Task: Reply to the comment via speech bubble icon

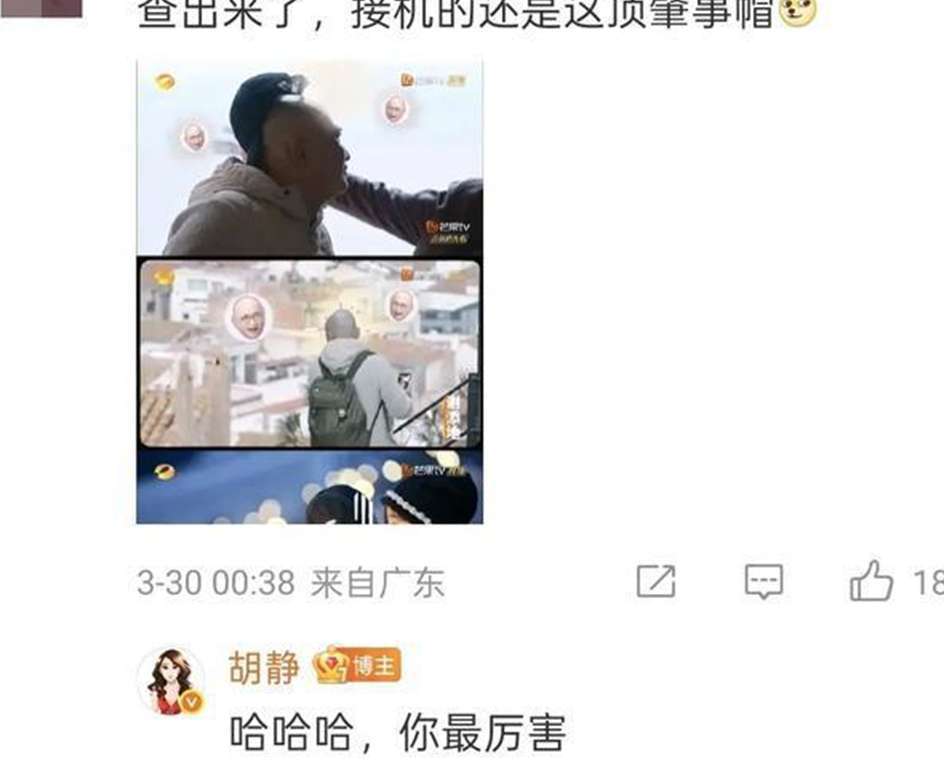Action: click(x=763, y=581)
